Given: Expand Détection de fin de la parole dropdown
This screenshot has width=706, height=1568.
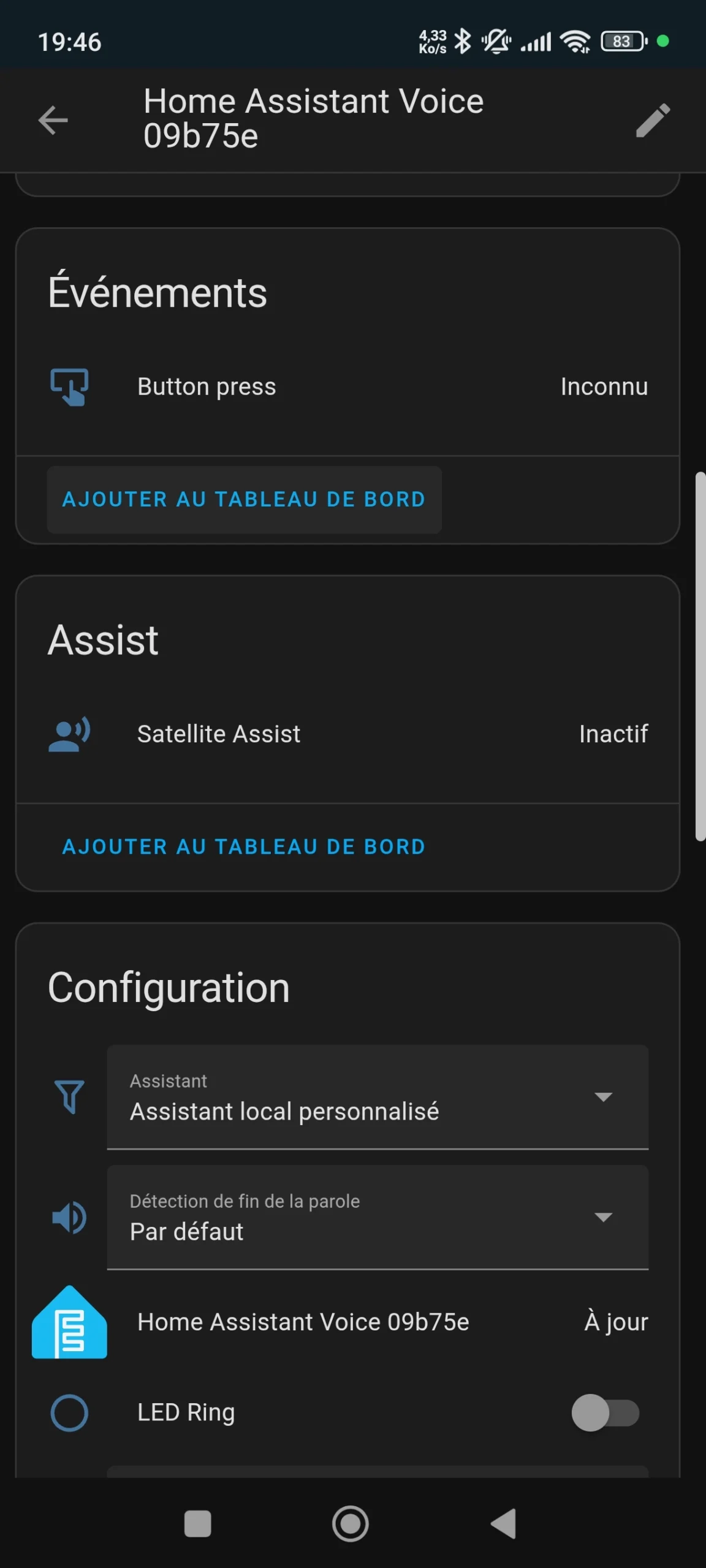Looking at the screenshot, I should point(378,1217).
